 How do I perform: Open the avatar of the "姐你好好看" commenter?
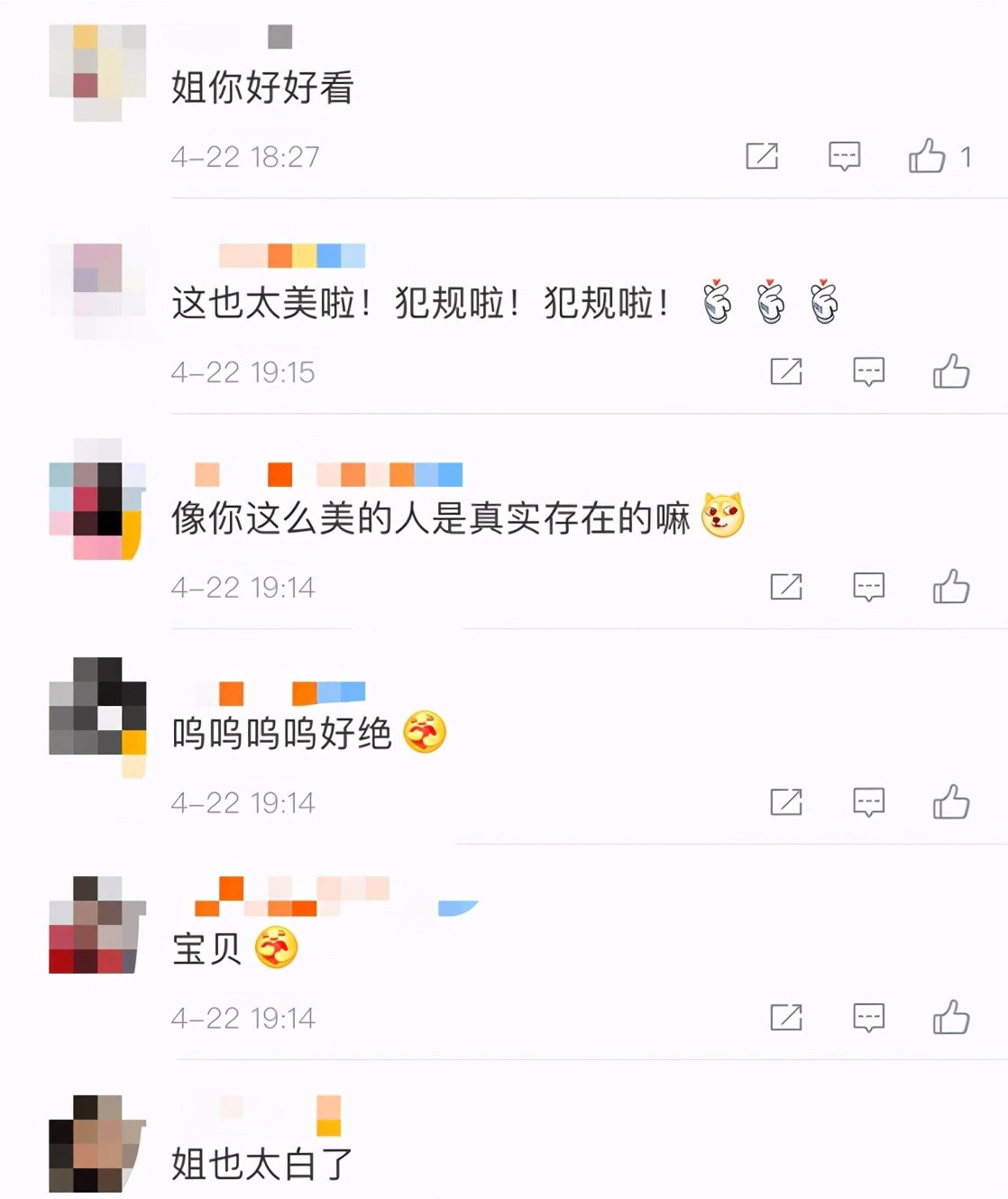tap(97, 73)
